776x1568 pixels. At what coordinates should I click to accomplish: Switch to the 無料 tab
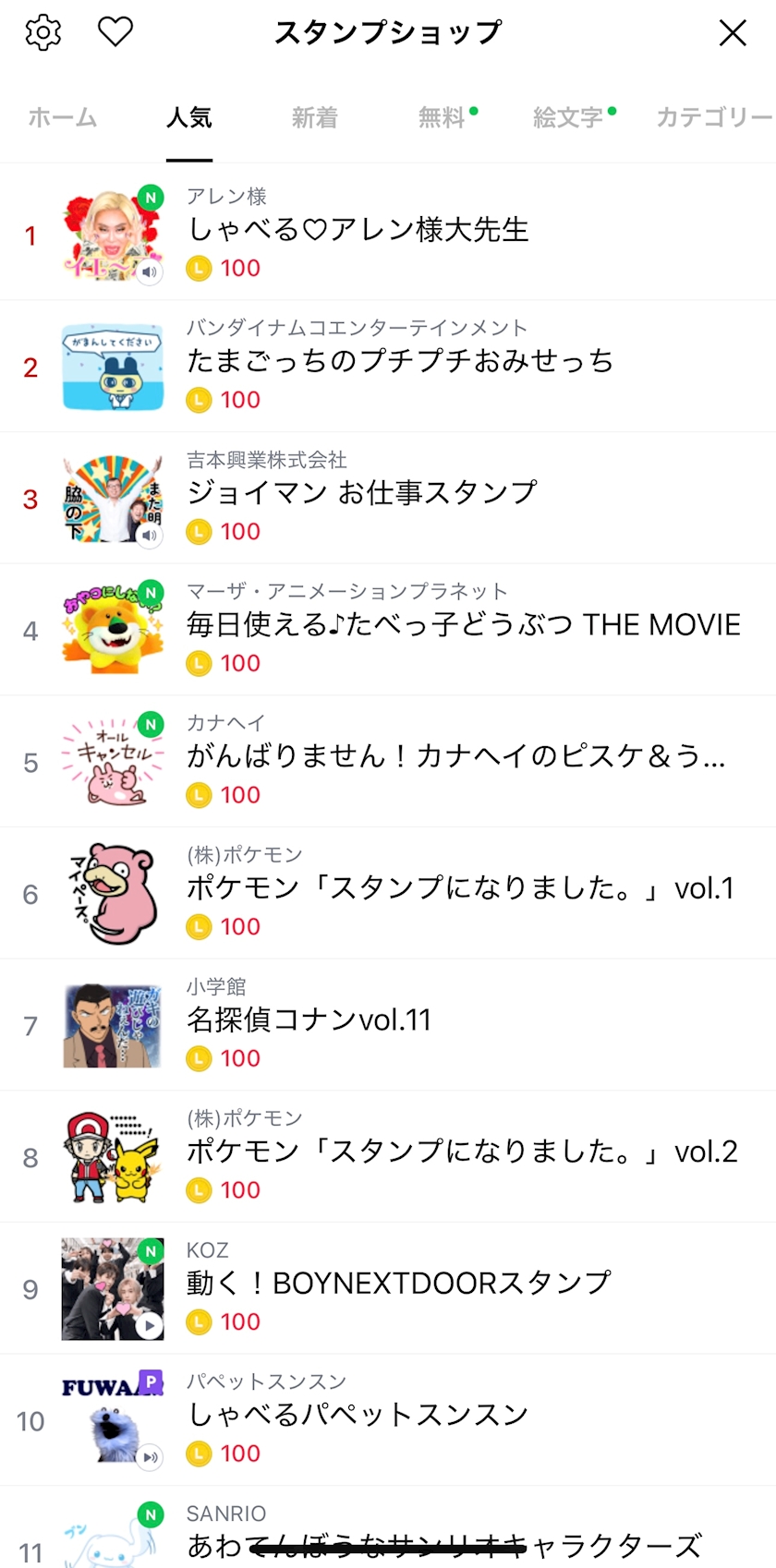pyautogui.click(x=442, y=118)
